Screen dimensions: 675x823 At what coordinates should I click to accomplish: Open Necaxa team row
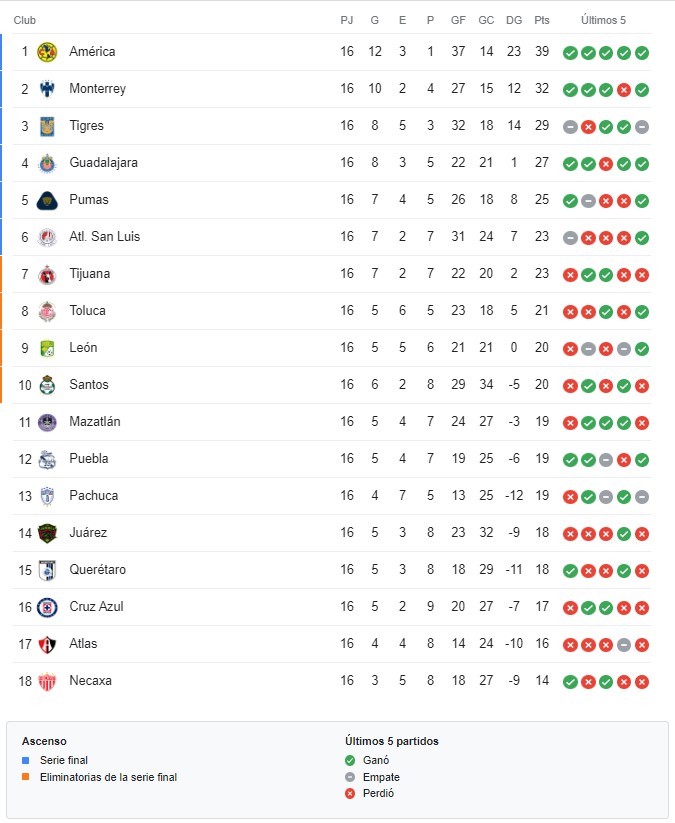tap(90, 681)
